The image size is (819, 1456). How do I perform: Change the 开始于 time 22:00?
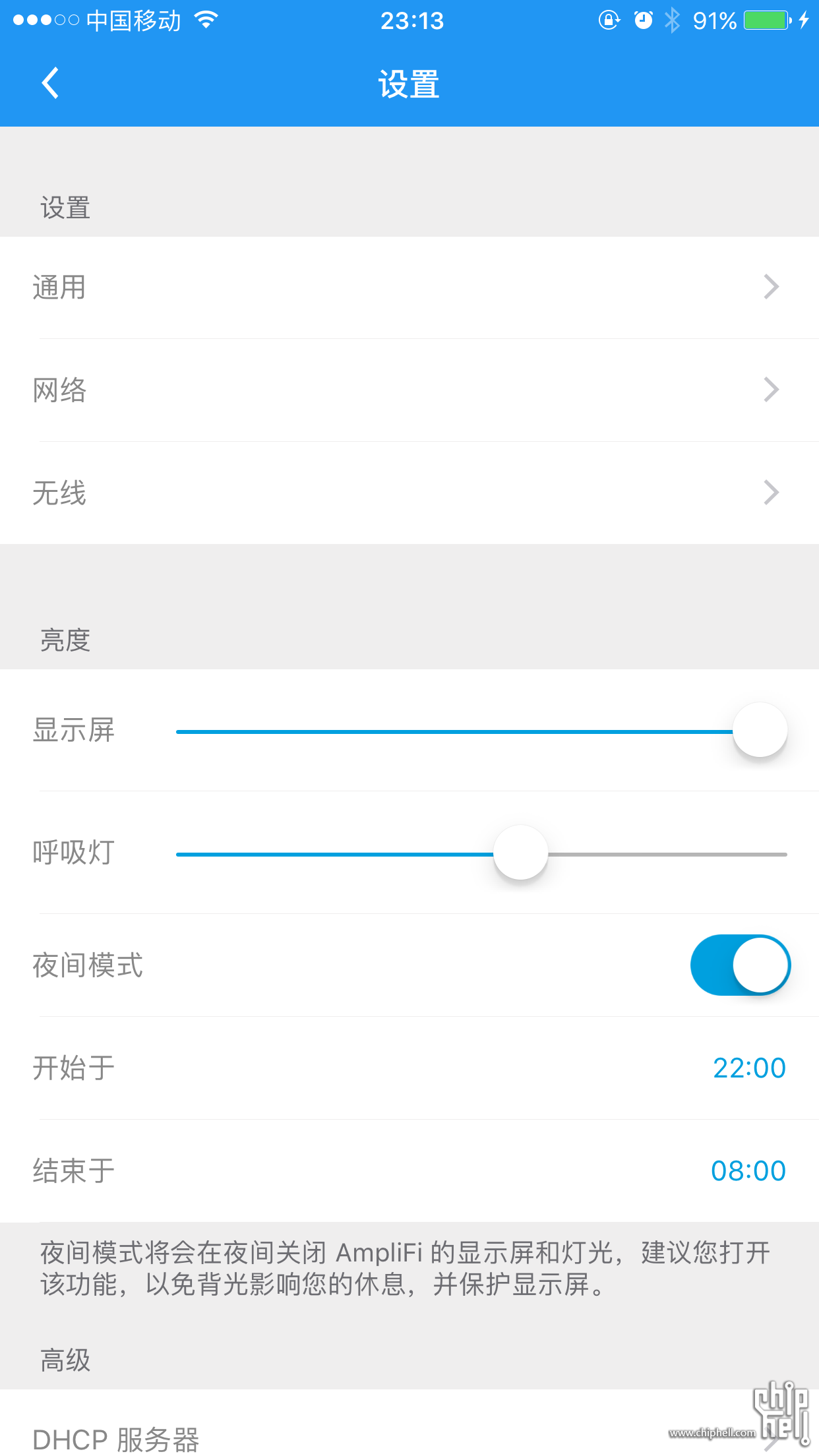click(749, 1068)
